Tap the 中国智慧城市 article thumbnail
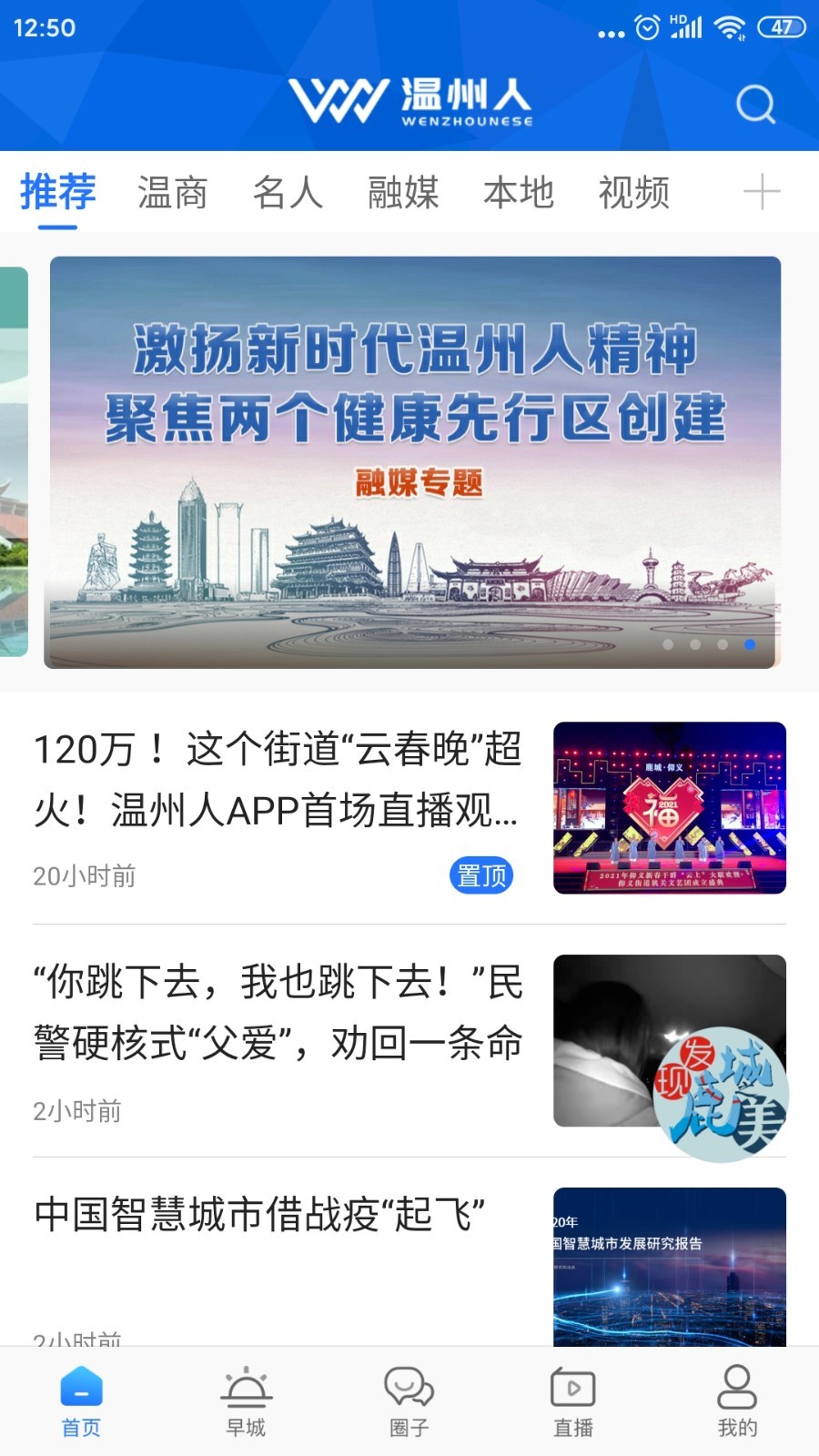Screen dimensions: 819x1456 tap(669, 1265)
